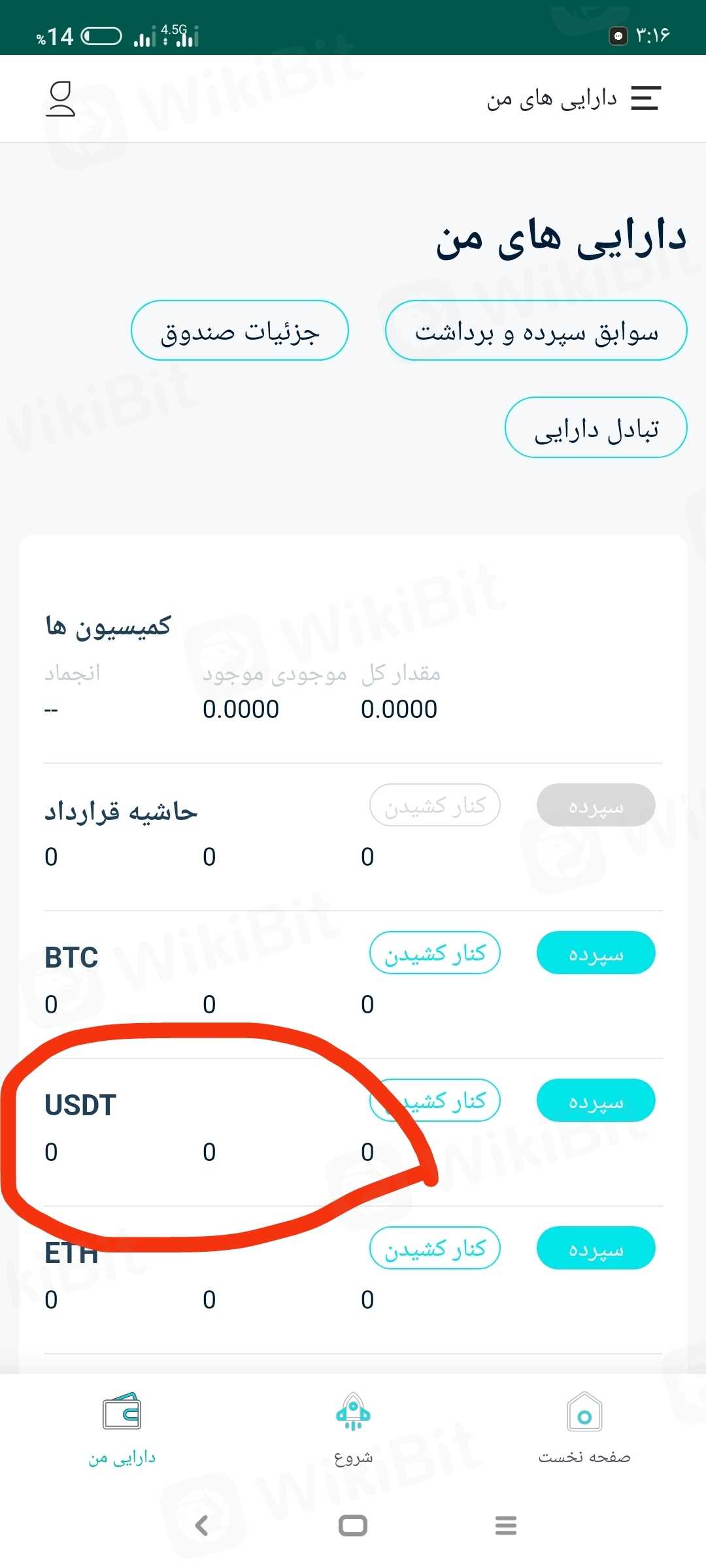Image resolution: width=706 pixels, height=1568 pixels.
Task: Tap سپرده for ETH
Action: [x=596, y=1249]
